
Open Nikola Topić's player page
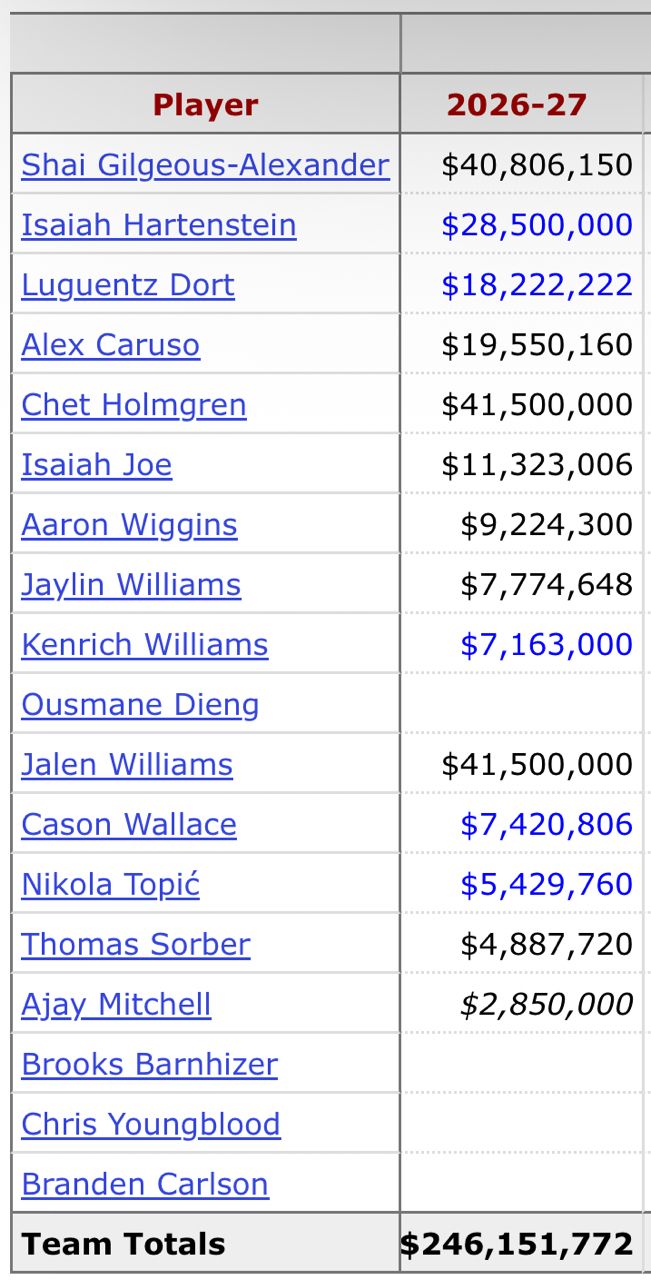(111, 884)
